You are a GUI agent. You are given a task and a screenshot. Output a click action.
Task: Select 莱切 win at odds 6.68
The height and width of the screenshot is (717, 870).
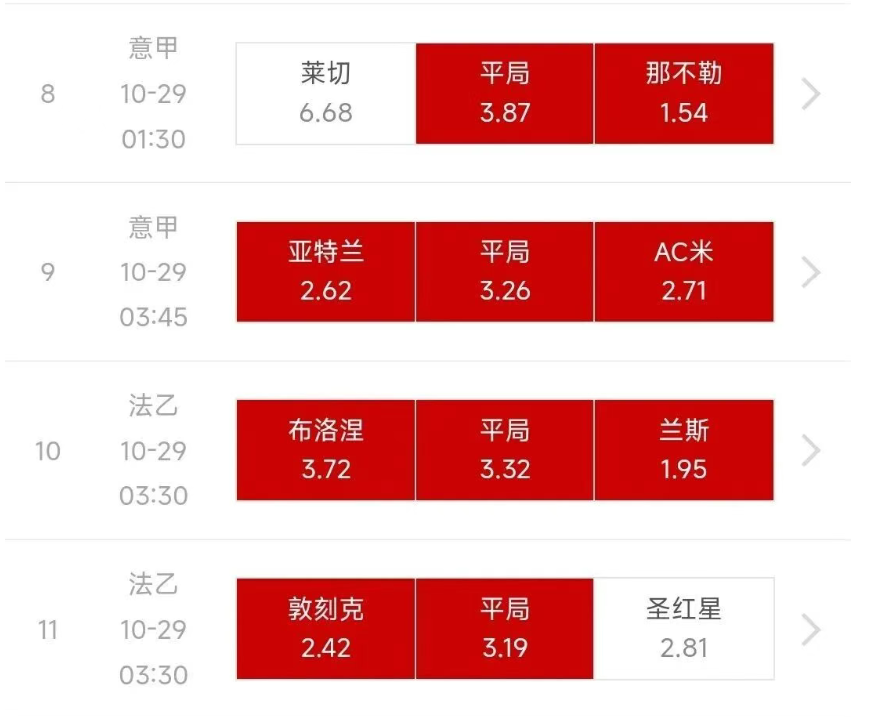pyautogui.click(x=326, y=93)
